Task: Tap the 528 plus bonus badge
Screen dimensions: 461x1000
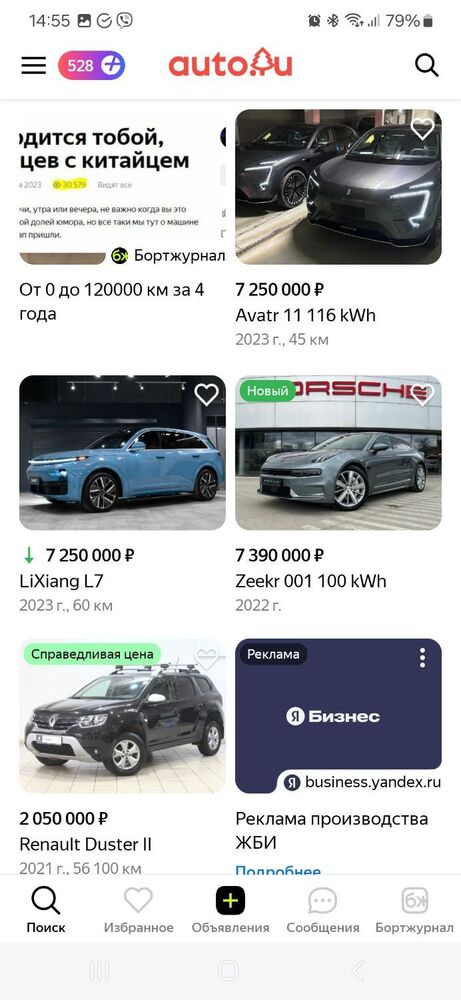Action: click(x=91, y=66)
